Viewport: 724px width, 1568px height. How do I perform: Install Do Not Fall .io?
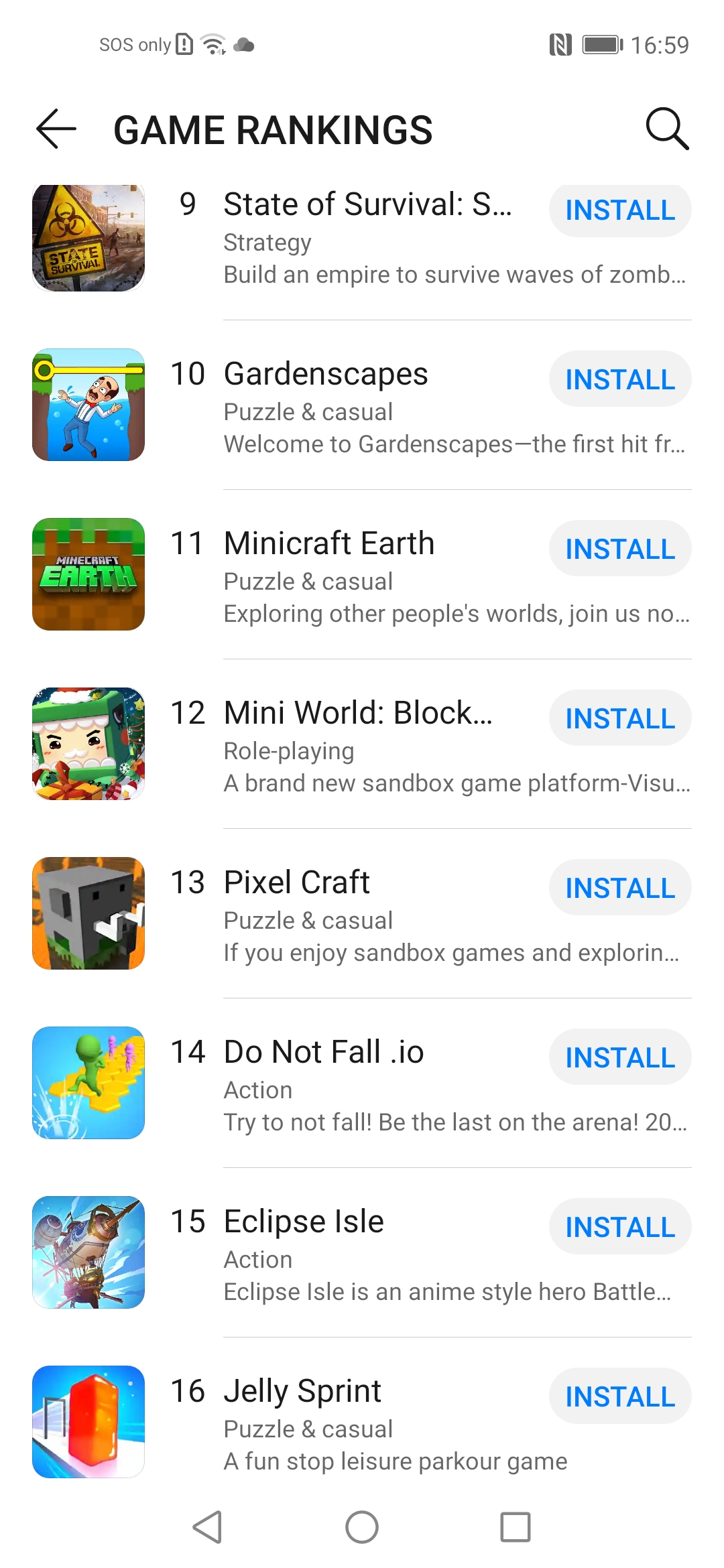(620, 1057)
